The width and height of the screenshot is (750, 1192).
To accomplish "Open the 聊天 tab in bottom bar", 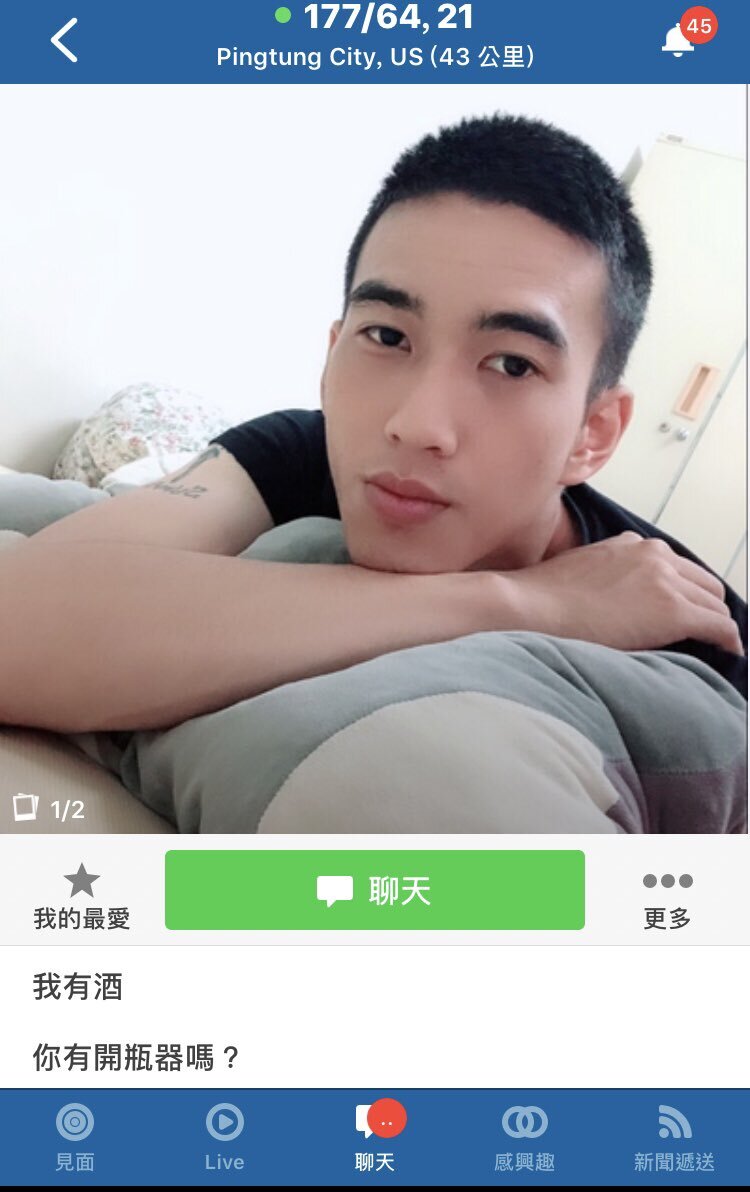I will [x=375, y=1139].
